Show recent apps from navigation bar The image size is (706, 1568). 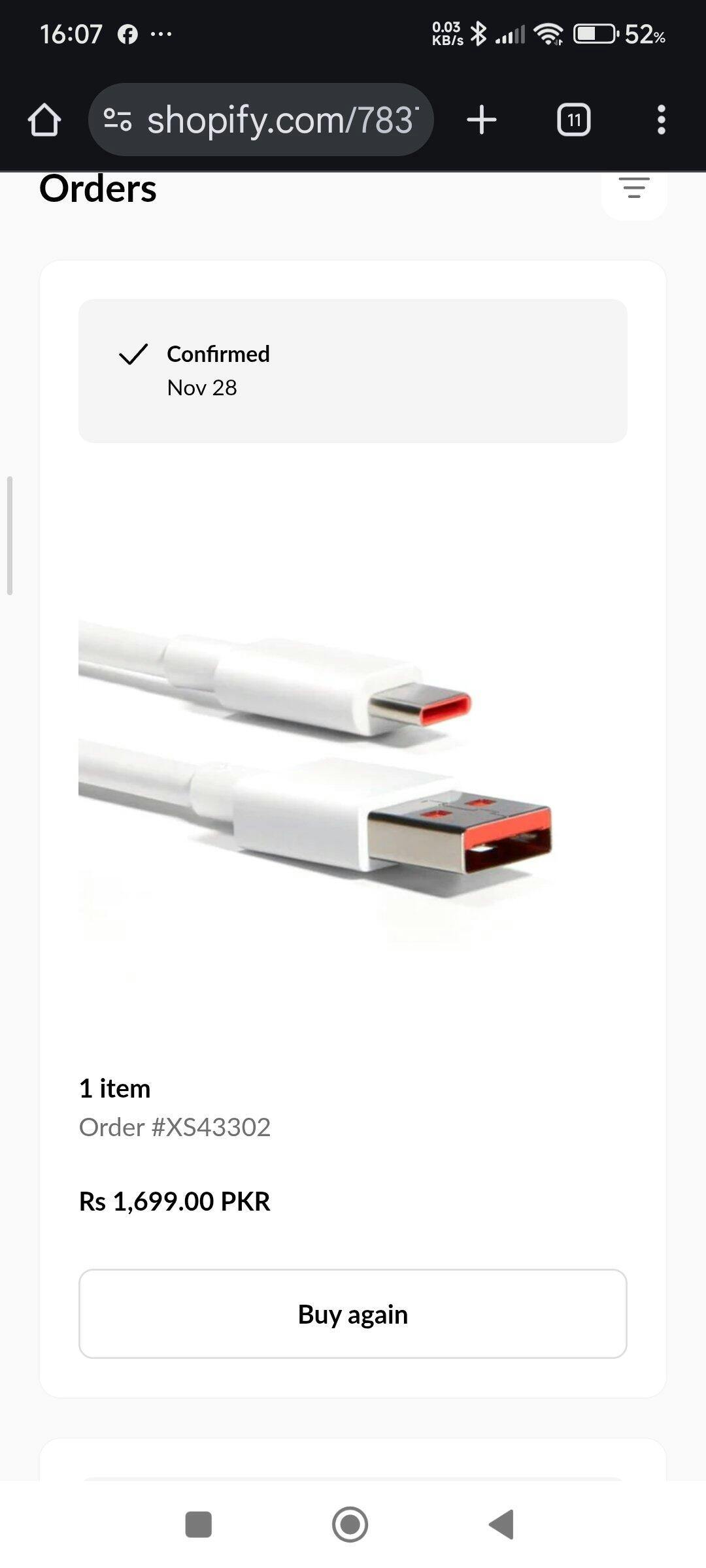pos(199,1524)
